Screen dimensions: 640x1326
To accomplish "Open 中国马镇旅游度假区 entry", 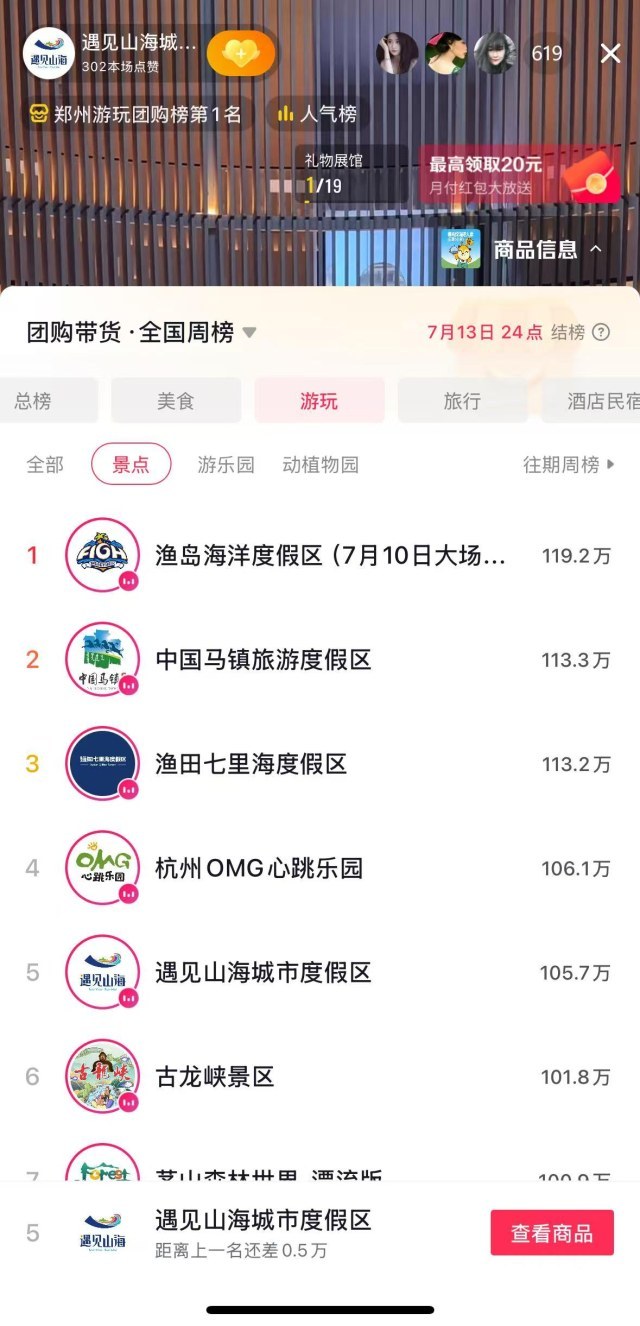I will (x=263, y=660).
